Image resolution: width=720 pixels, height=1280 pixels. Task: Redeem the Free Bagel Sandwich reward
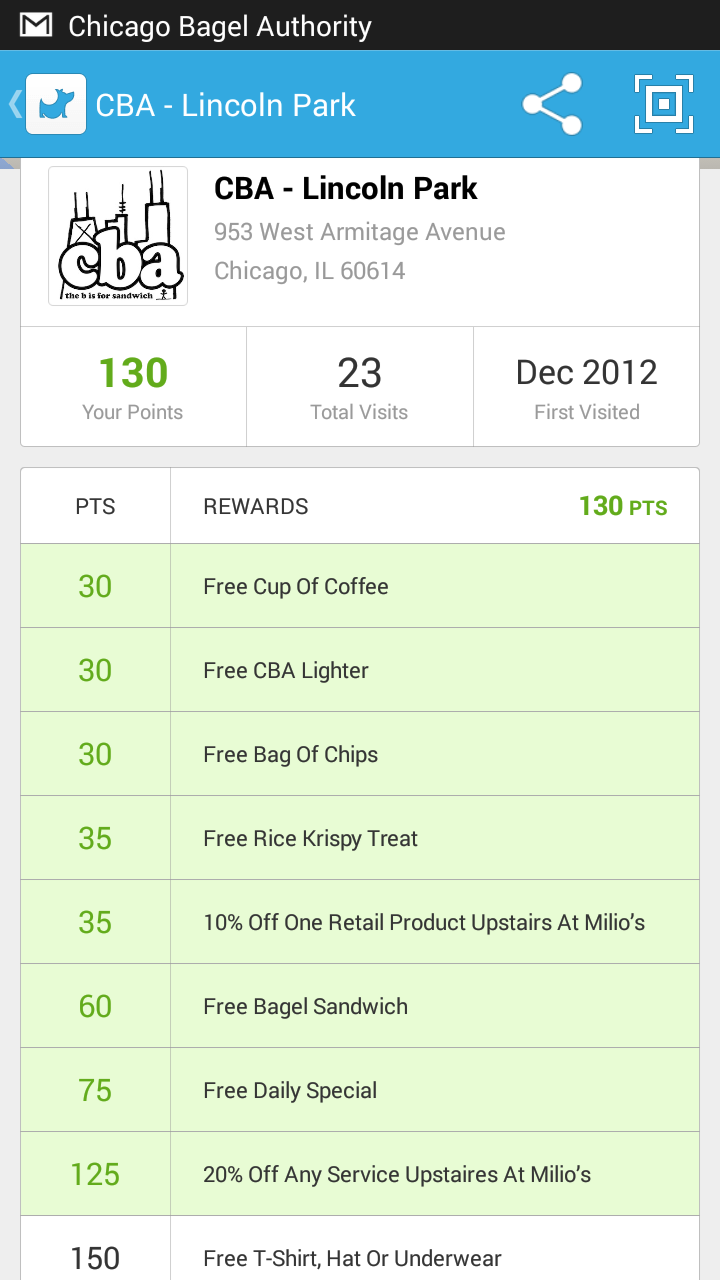(x=360, y=1006)
